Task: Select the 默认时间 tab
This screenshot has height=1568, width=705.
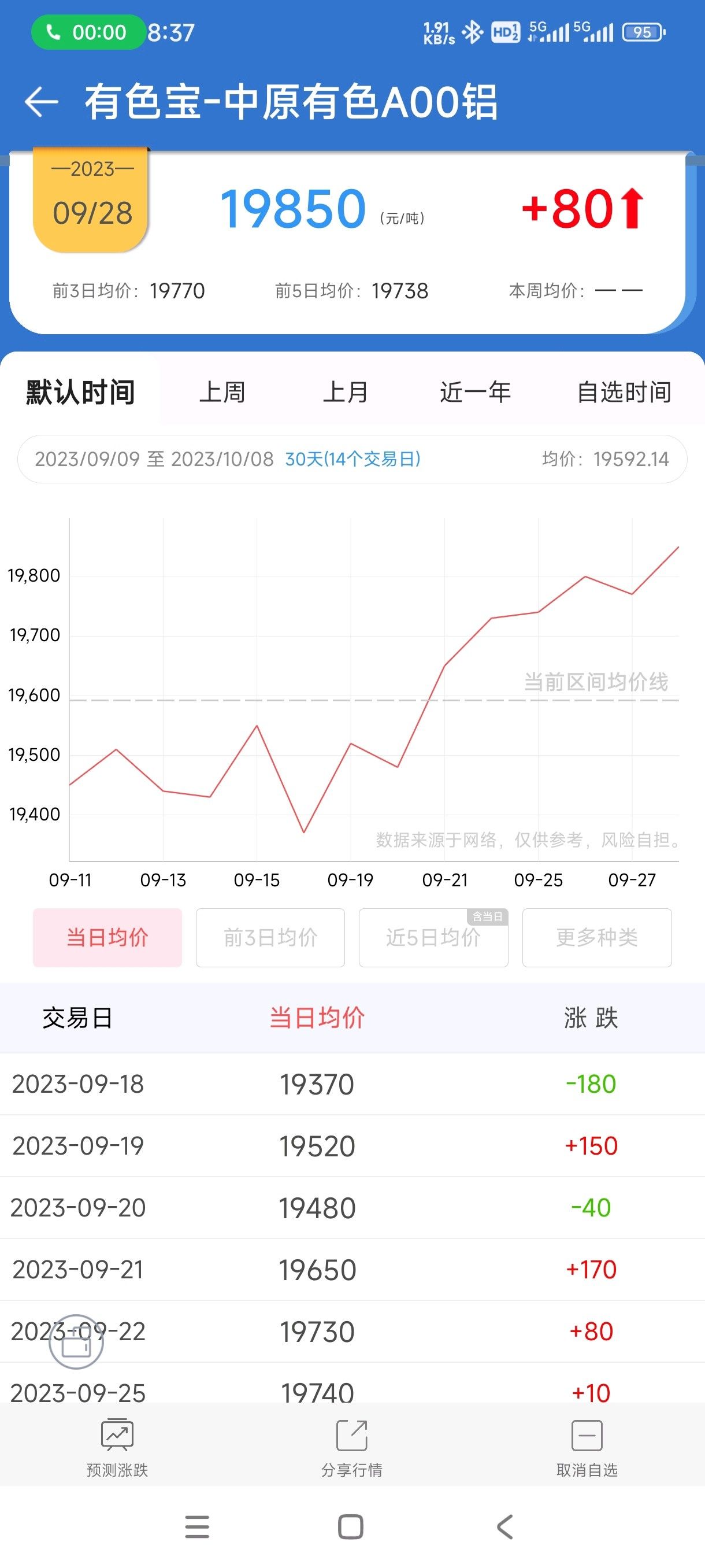Action: click(80, 392)
